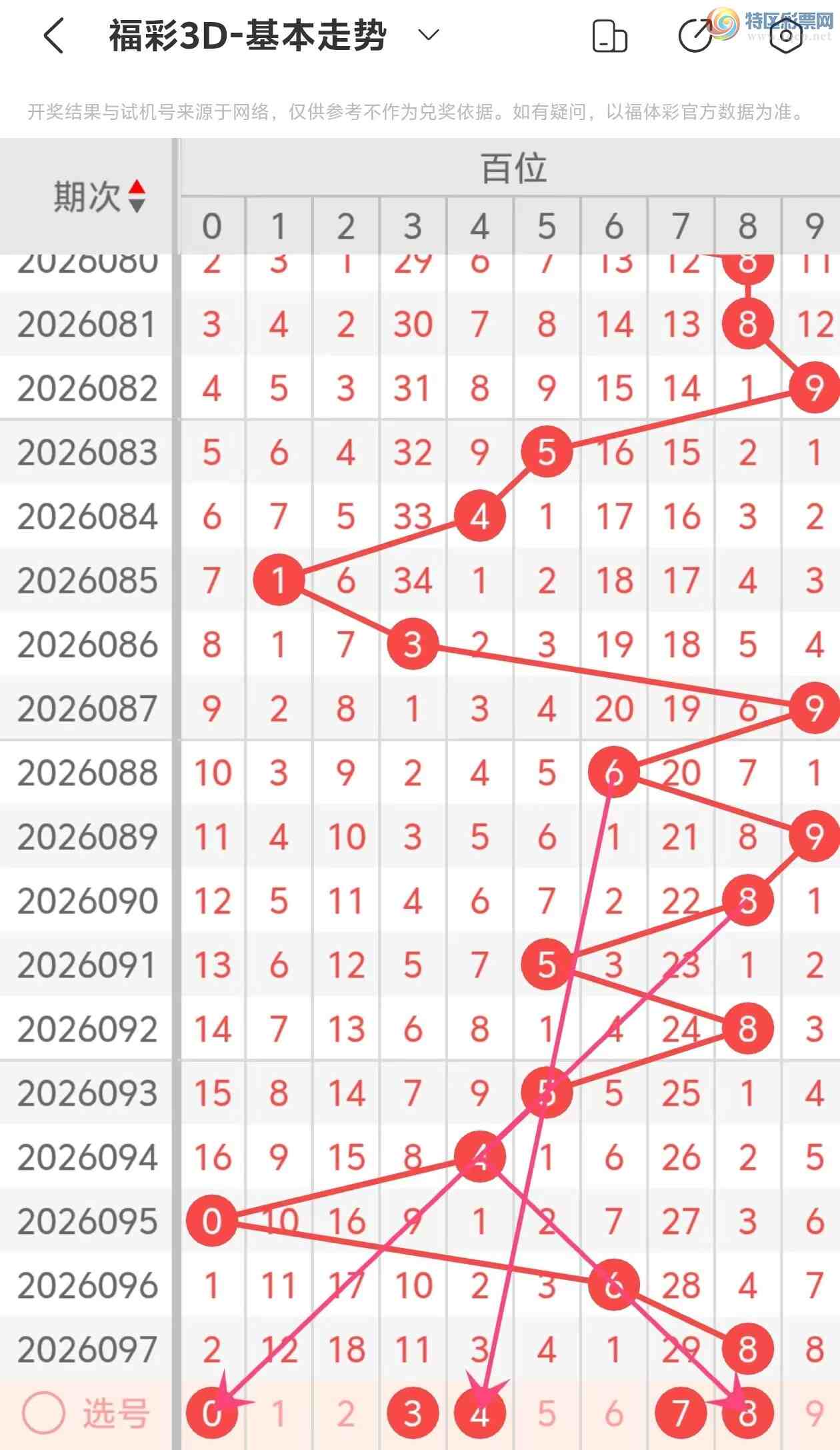840x1450 pixels.
Task: Toggle the 期次 sort order
Action: 136,196
